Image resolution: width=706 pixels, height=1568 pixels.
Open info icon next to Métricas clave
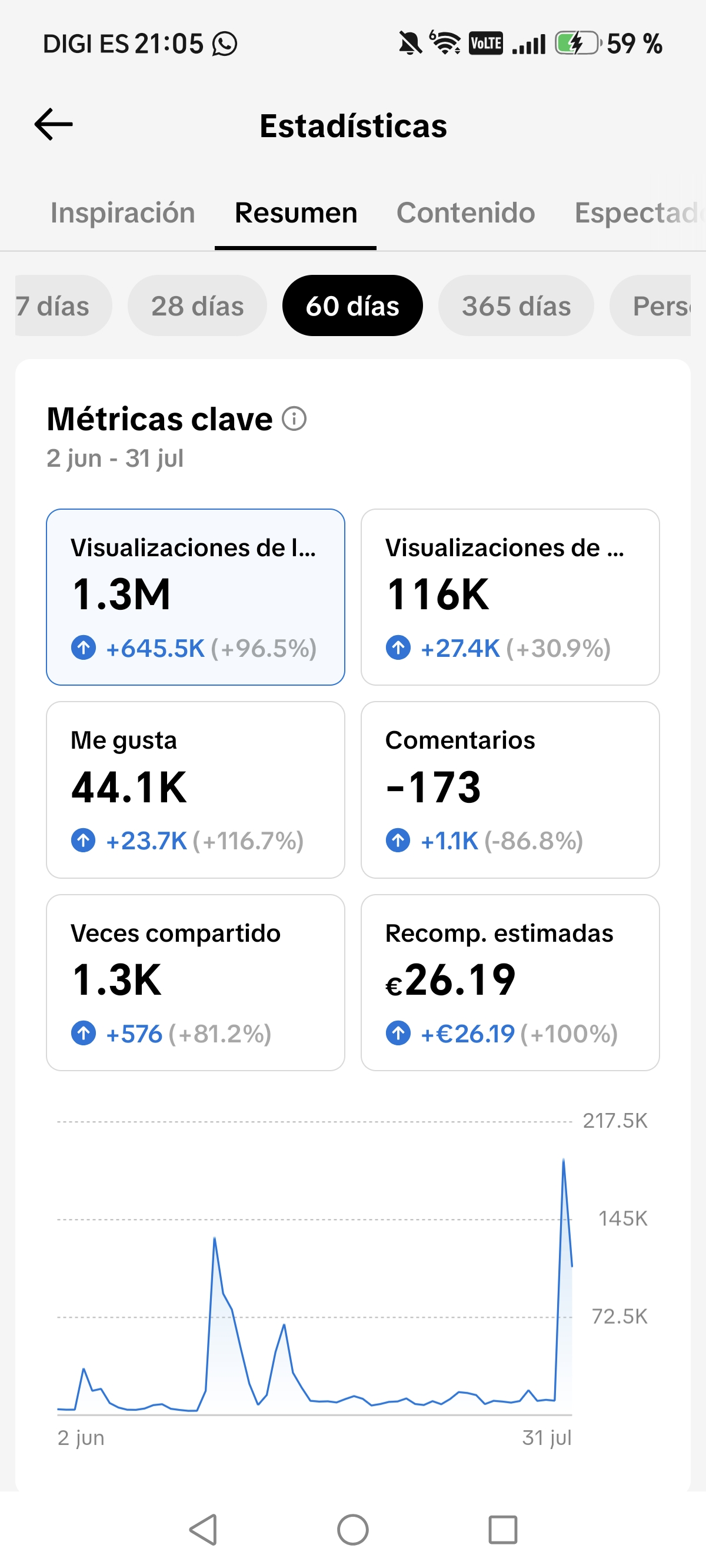(294, 419)
